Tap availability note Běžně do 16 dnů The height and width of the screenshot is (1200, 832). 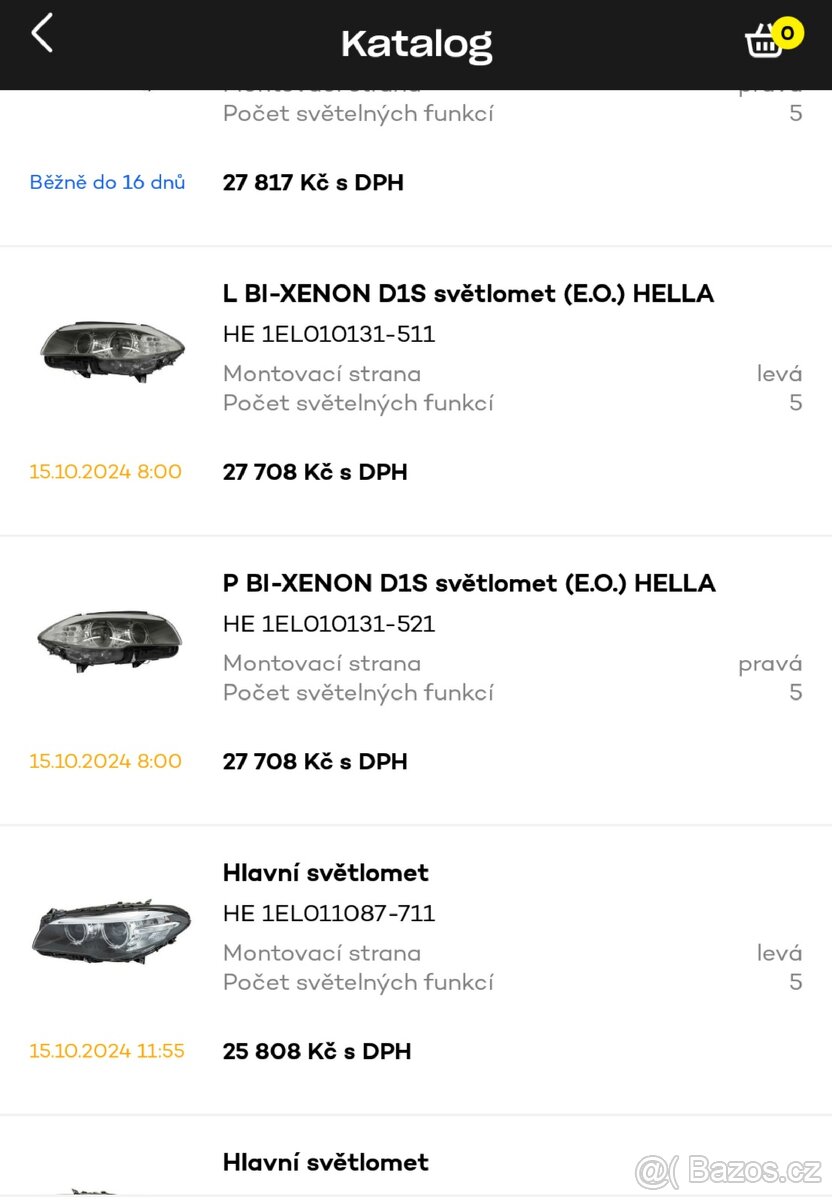tap(107, 182)
